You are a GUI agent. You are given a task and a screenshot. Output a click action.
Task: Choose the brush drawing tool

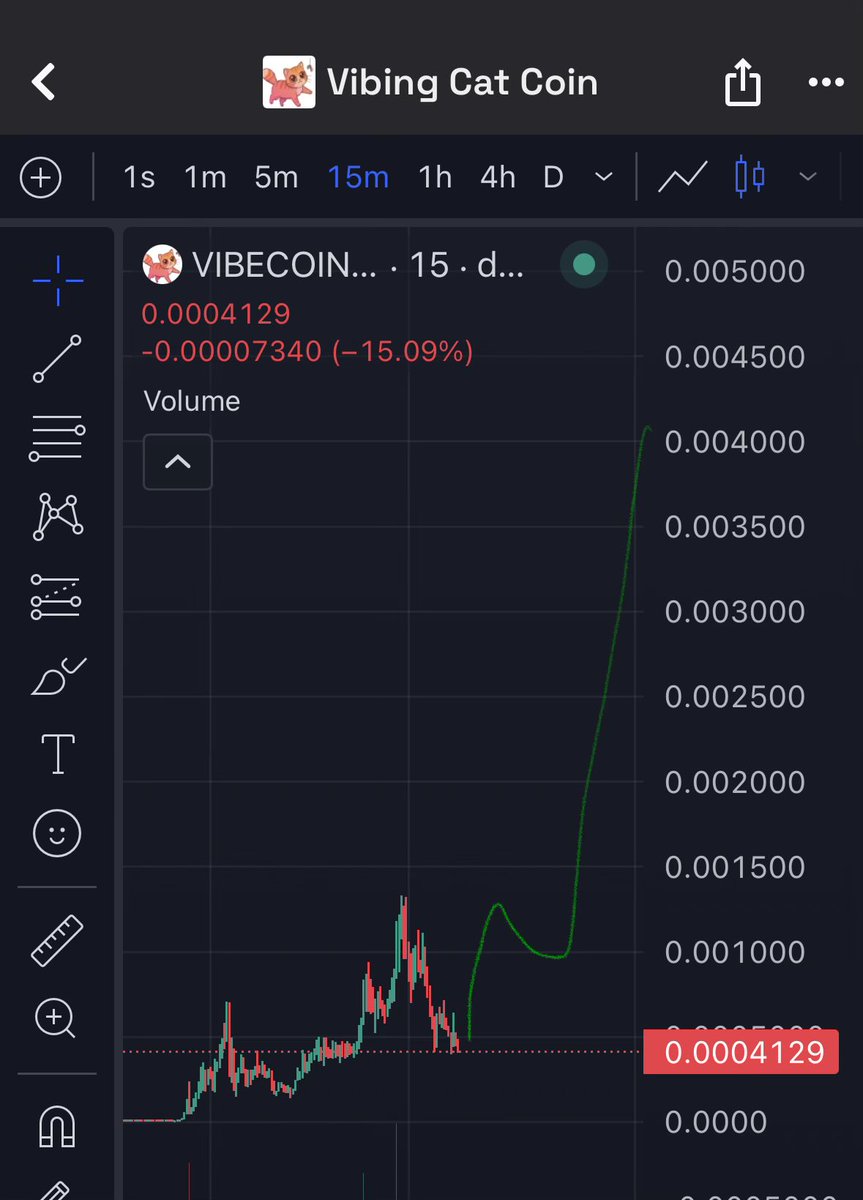point(57,677)
